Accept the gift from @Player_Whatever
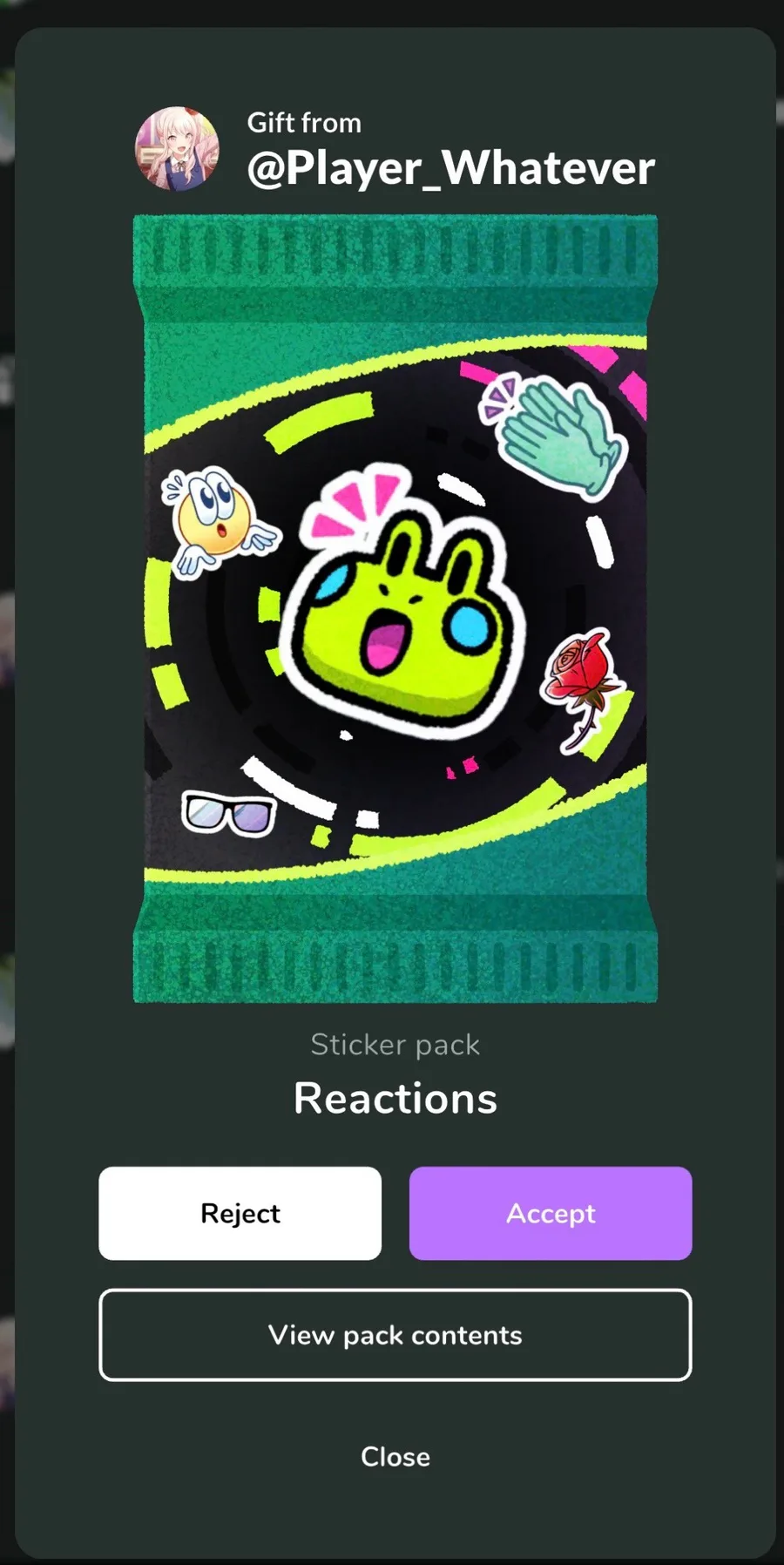Screen dimensions: 784x1565 551,1213
